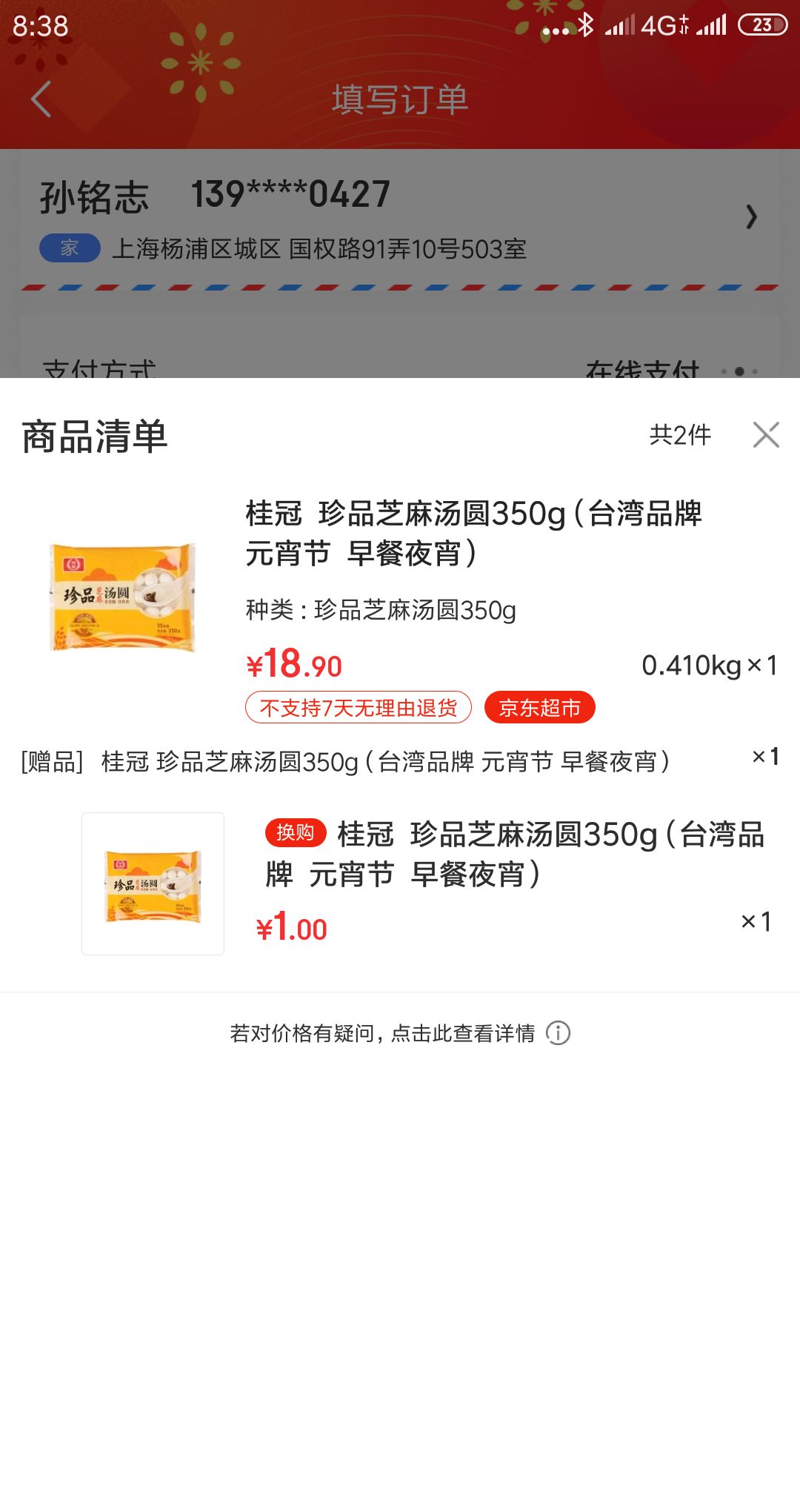Tap the first 汤圆 product thumbnail image
Screen dimensions: 800x1512
tap(123, 593)
